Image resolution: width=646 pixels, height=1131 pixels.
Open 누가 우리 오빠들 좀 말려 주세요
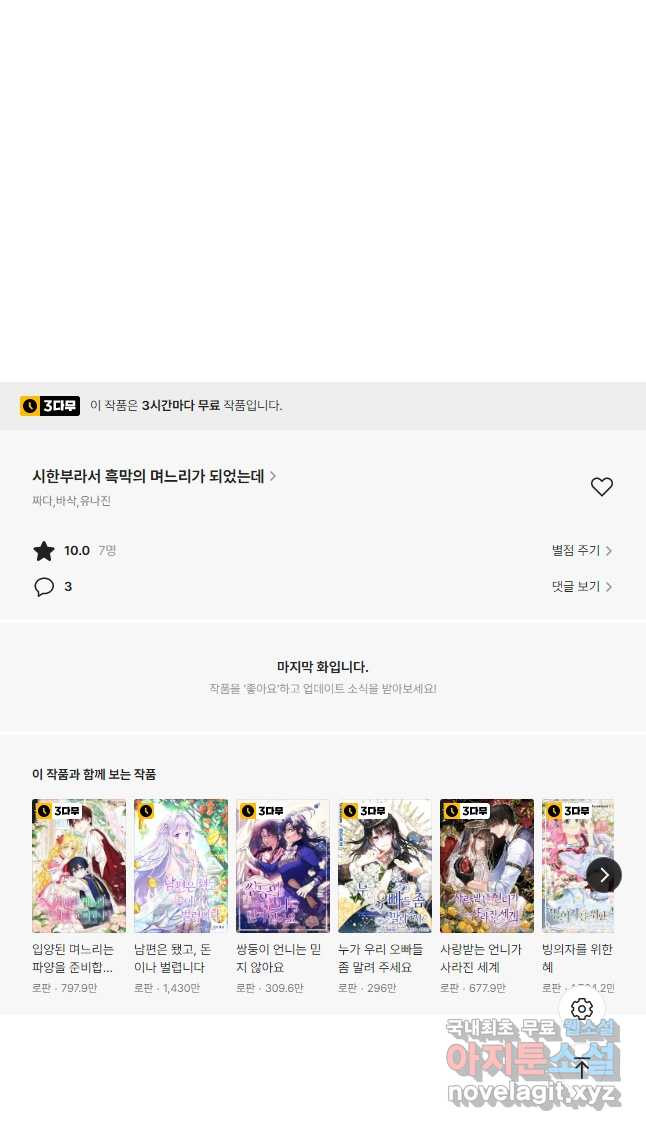tap(385, 866)
